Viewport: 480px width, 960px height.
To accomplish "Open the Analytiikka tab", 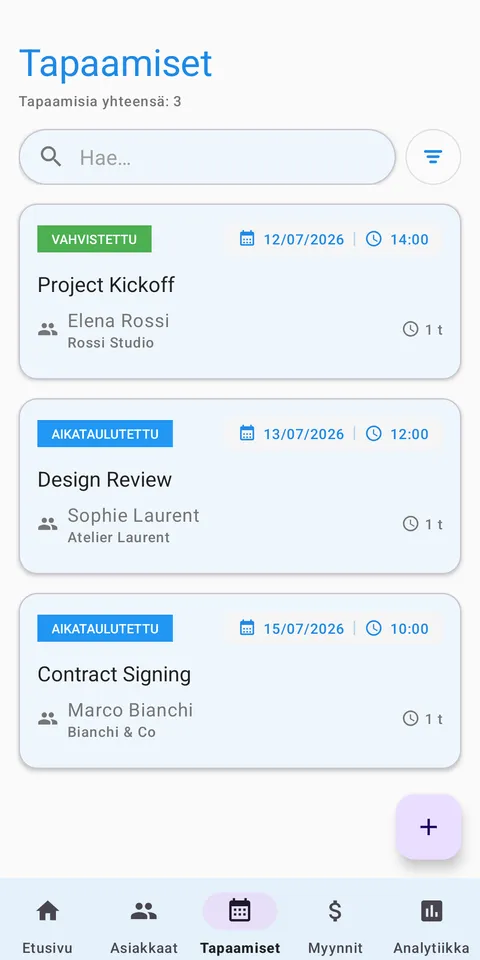I will [x=431, y=925].
